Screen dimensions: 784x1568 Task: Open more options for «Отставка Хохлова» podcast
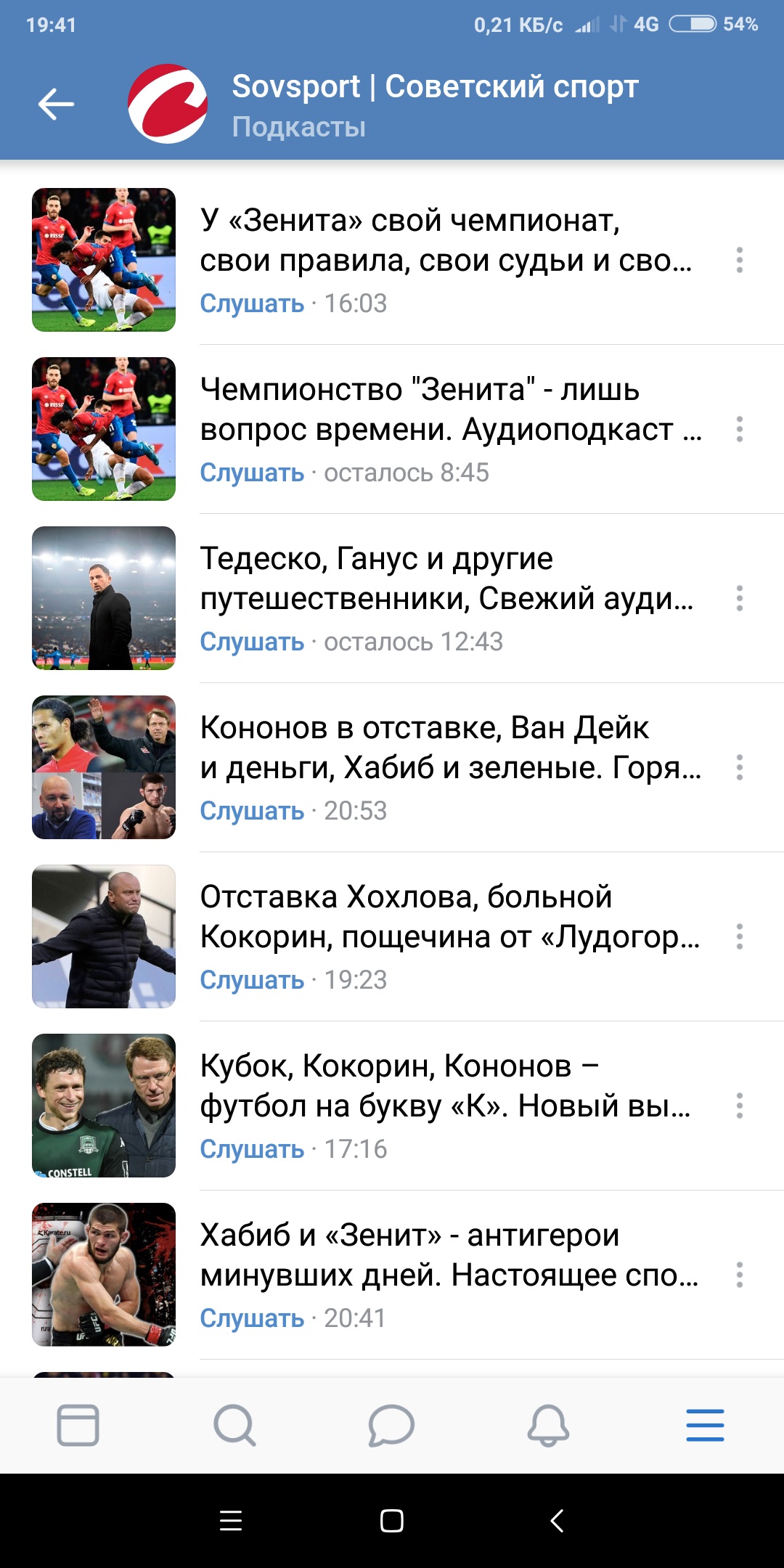[x=739, y=936]
